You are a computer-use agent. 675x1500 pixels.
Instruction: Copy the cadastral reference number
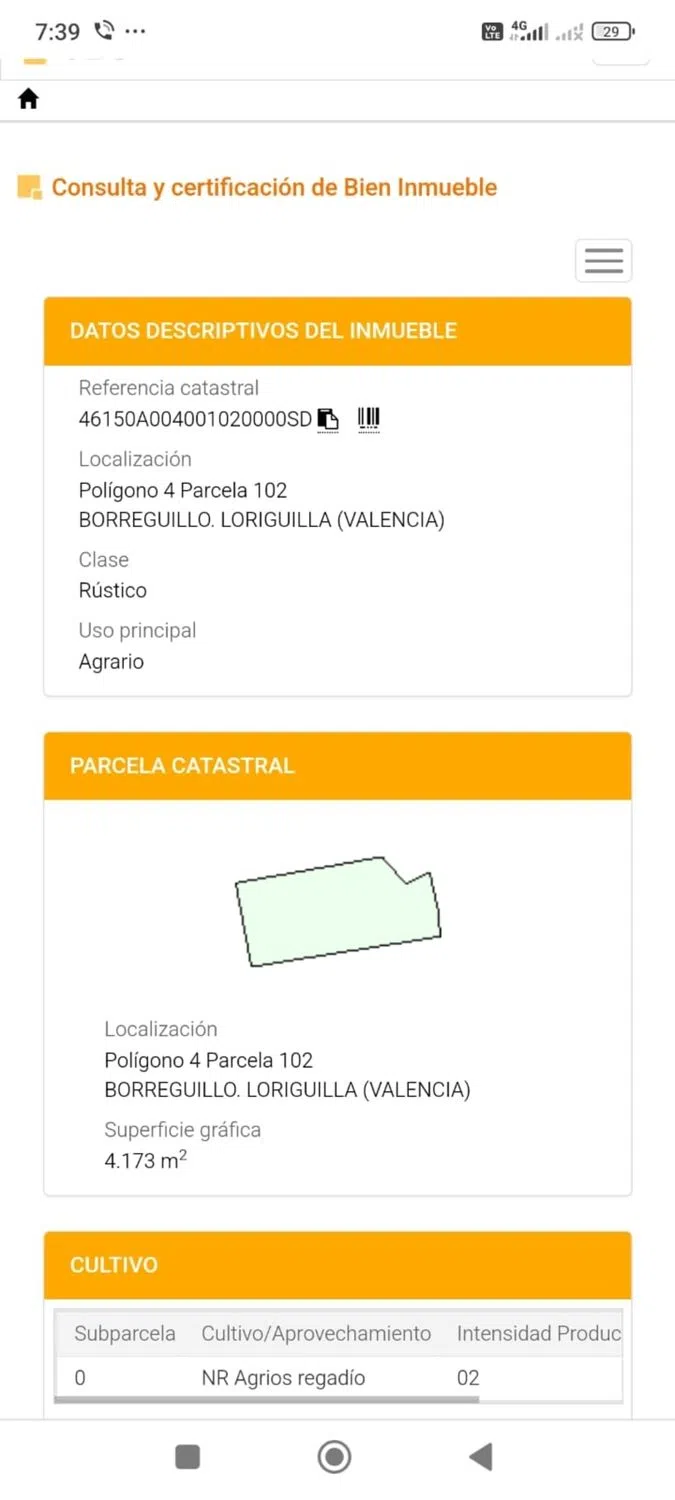click(x=328, y=420)
